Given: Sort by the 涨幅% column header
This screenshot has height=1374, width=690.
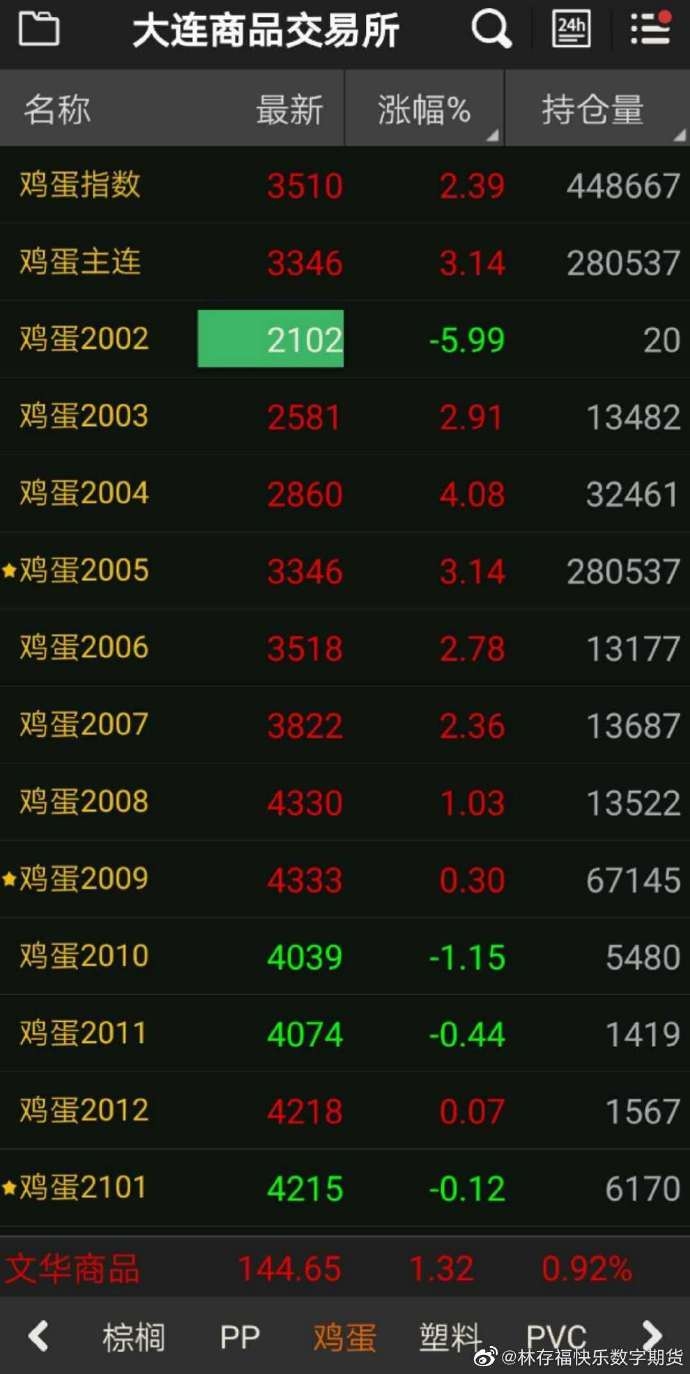Looking at the screenshot, I should tap(424, 109).
